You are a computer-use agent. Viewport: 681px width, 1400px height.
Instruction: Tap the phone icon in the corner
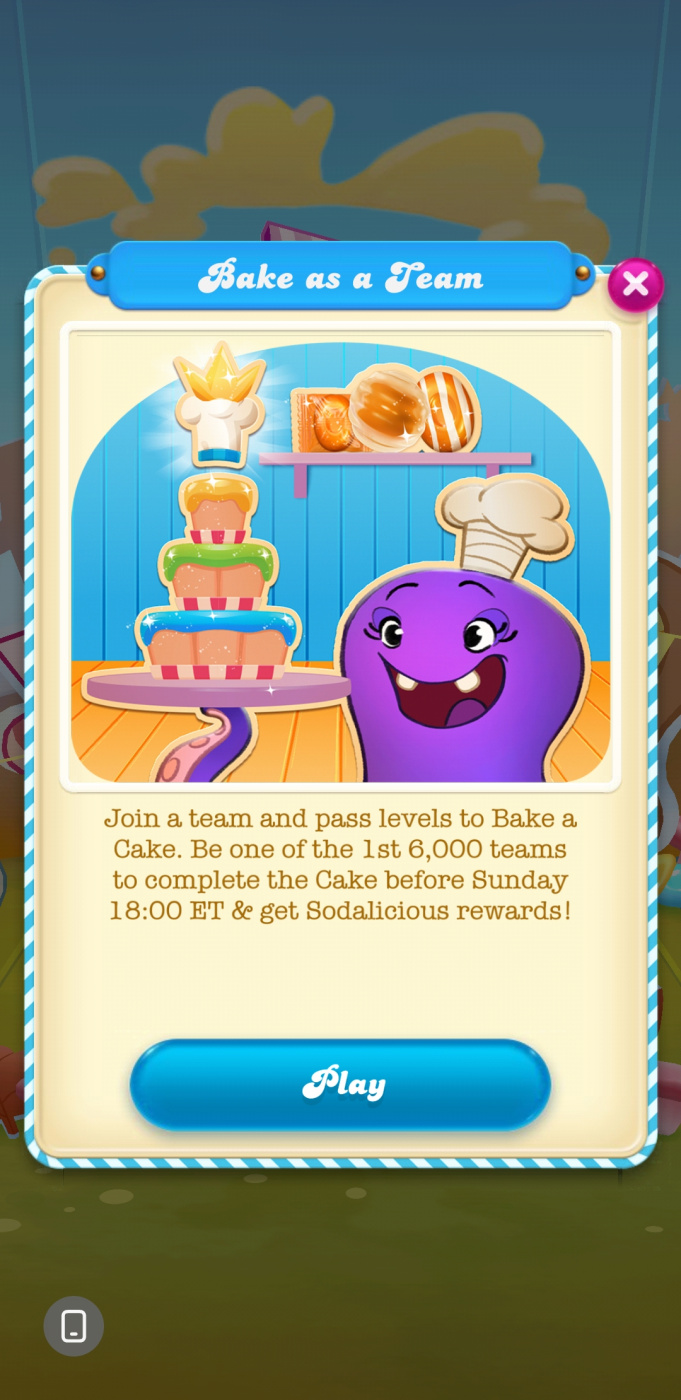click(x=73, y=1326)
